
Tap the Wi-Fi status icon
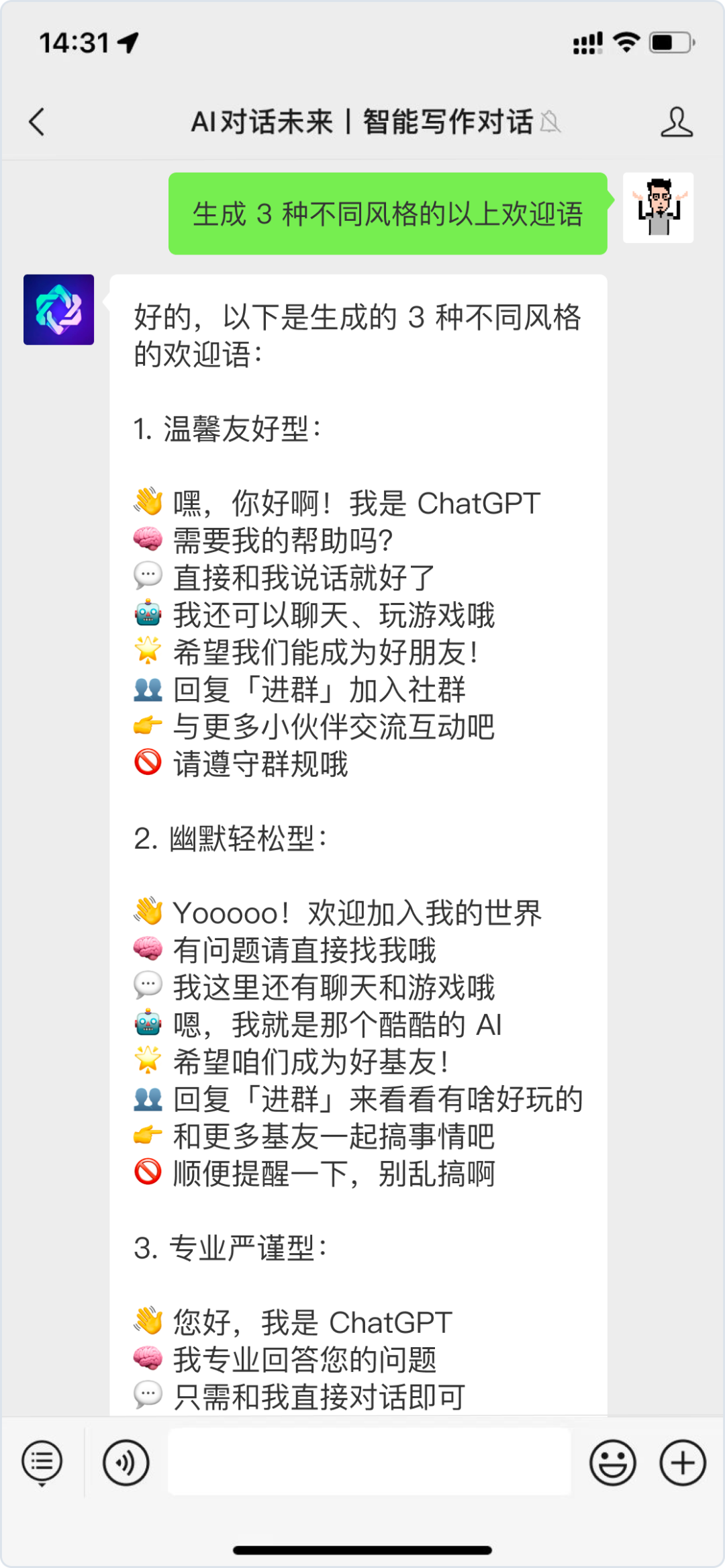(624, 43)
